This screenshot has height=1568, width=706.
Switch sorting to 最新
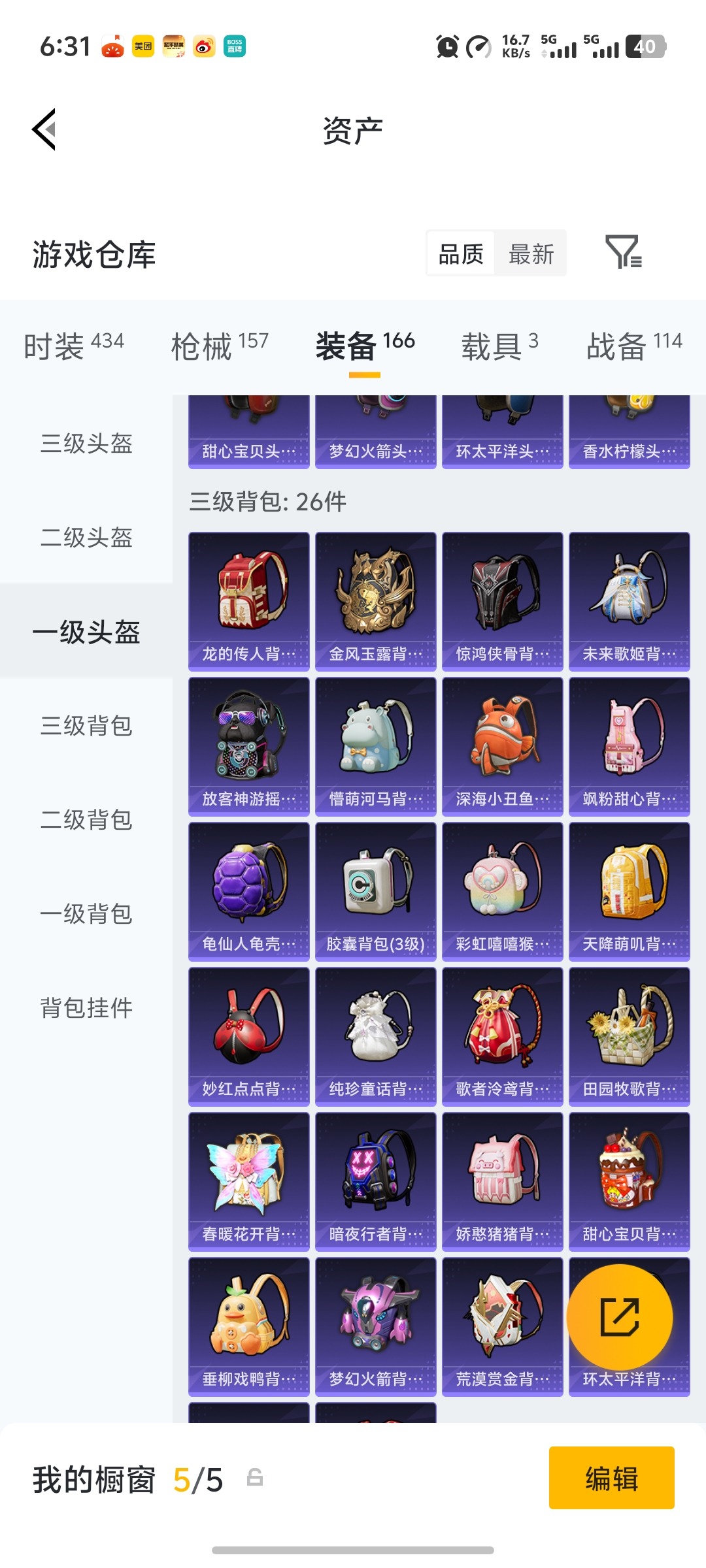click(531, 253)
